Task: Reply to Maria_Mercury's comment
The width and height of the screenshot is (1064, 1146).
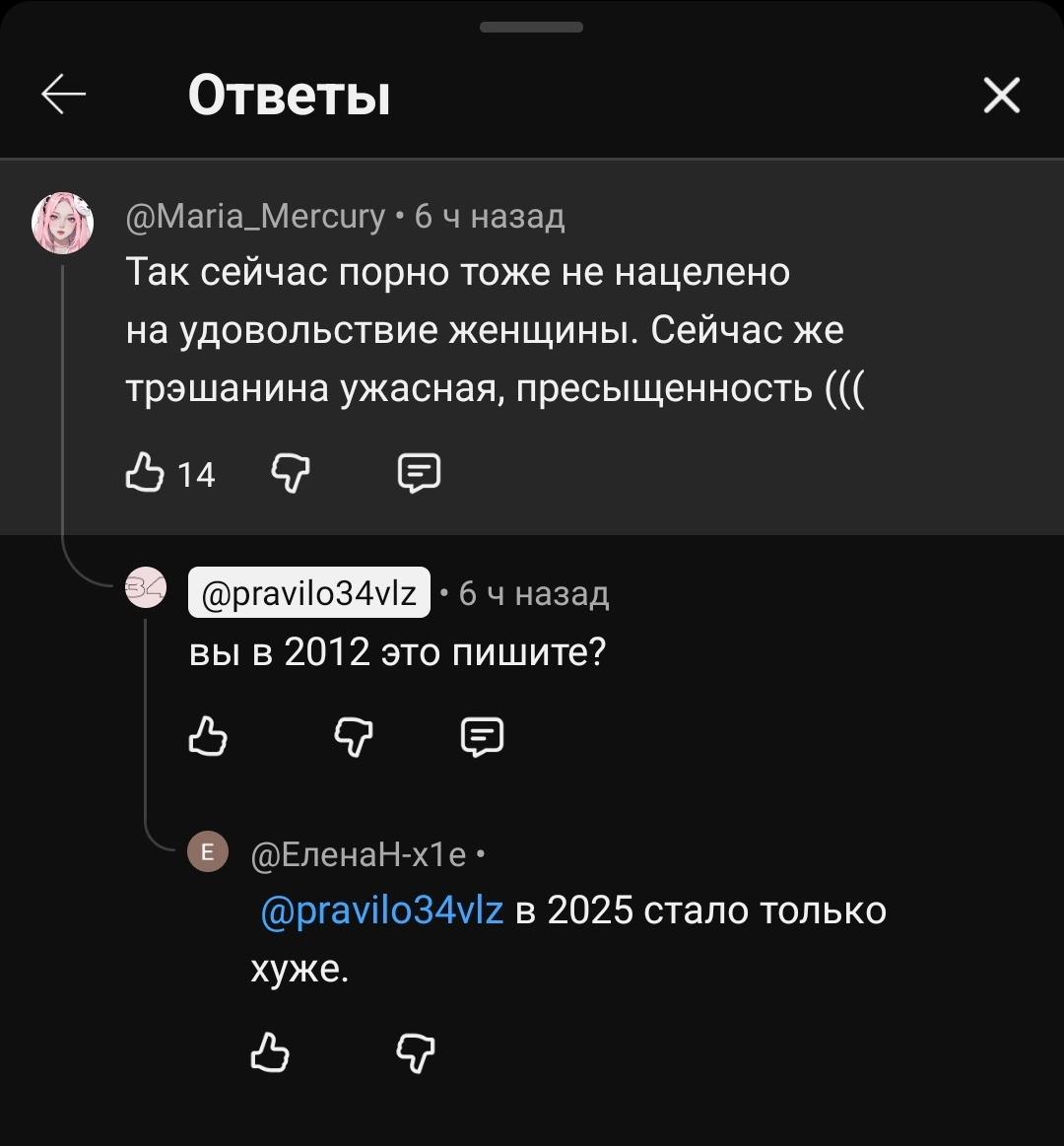Action: (x=418, y=474)
